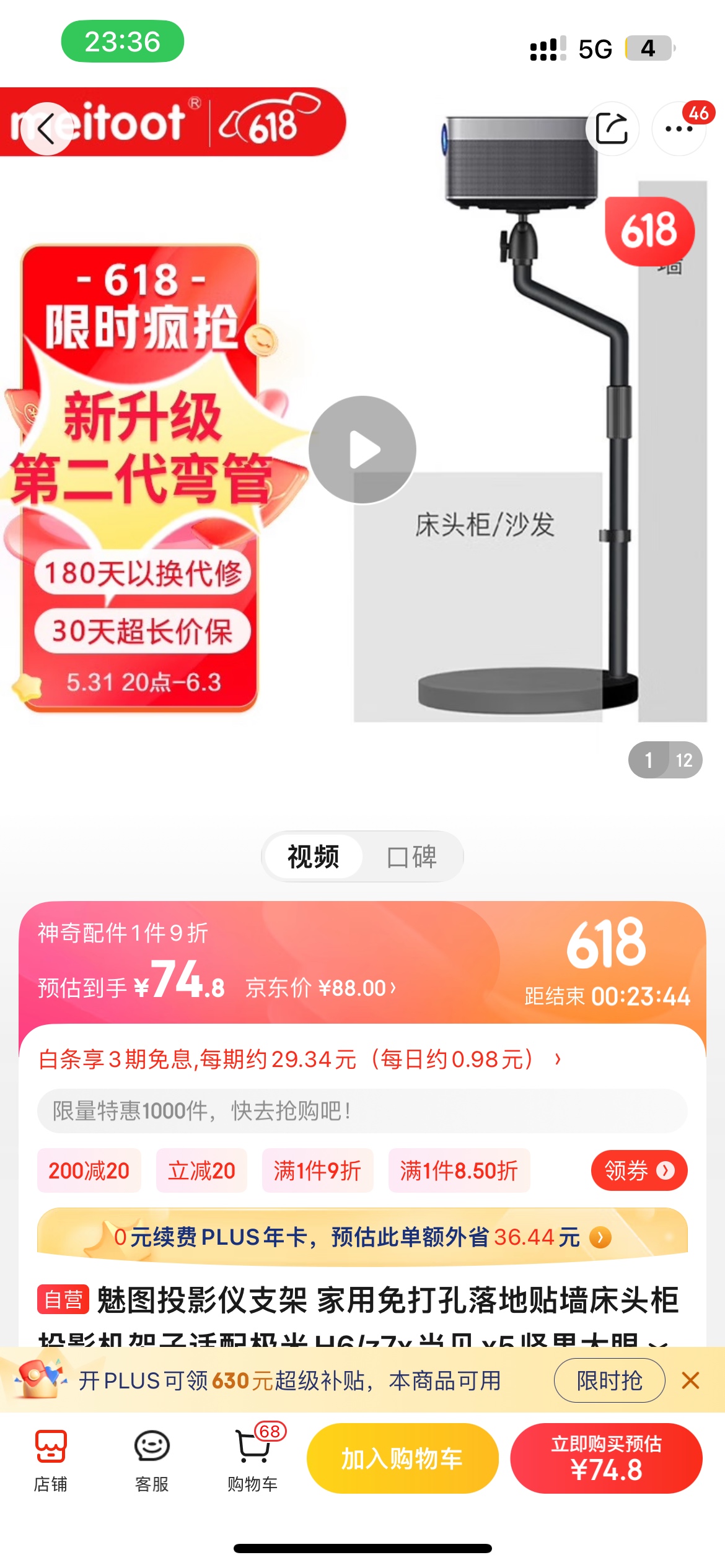This screenshot has height=1568, width=725.
Task: Open the 购物车 shopping cart
Action: point(253,1458)
